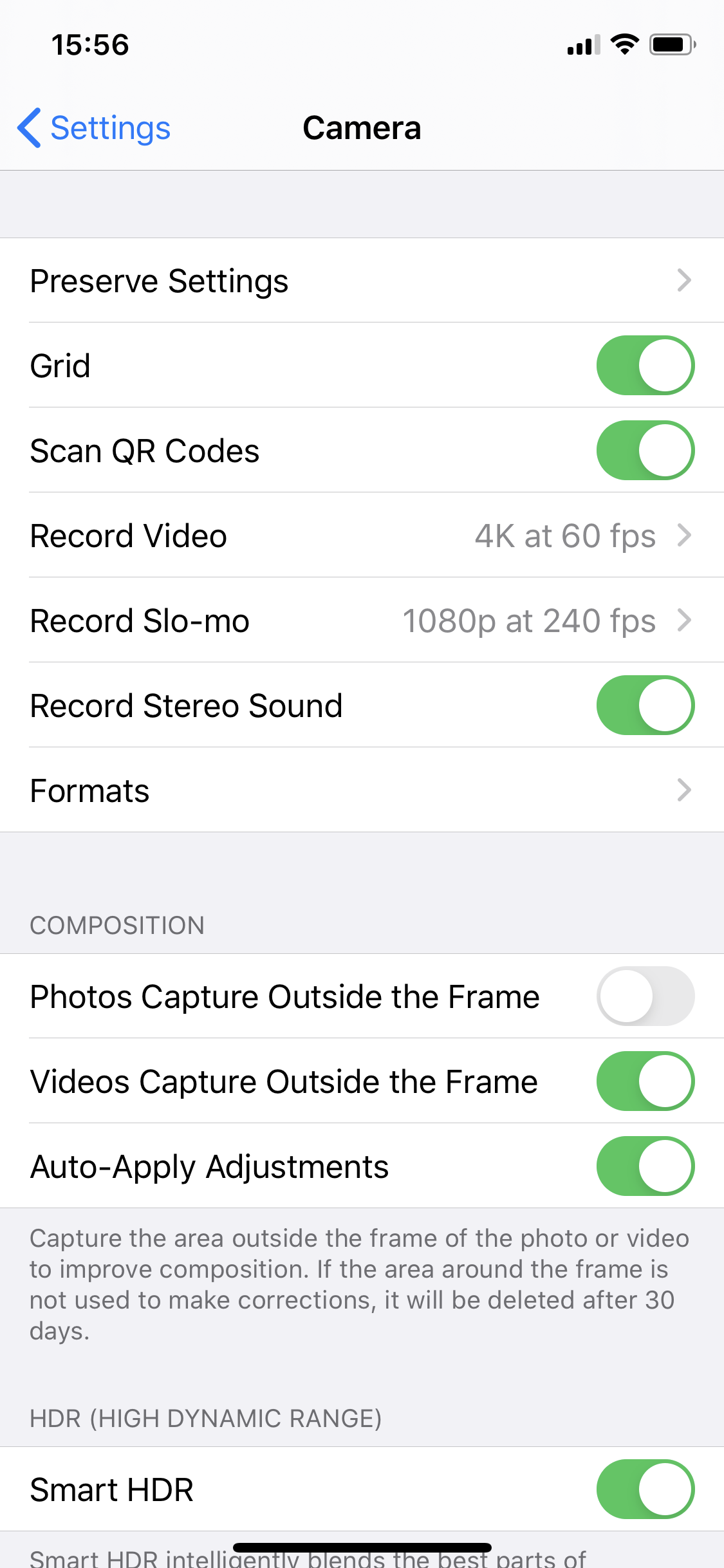The height and width of the screenshot is (1568, 724).
Task: Open Record Slo-mo options
Action: pyautogui.click(x=362, y=621)
